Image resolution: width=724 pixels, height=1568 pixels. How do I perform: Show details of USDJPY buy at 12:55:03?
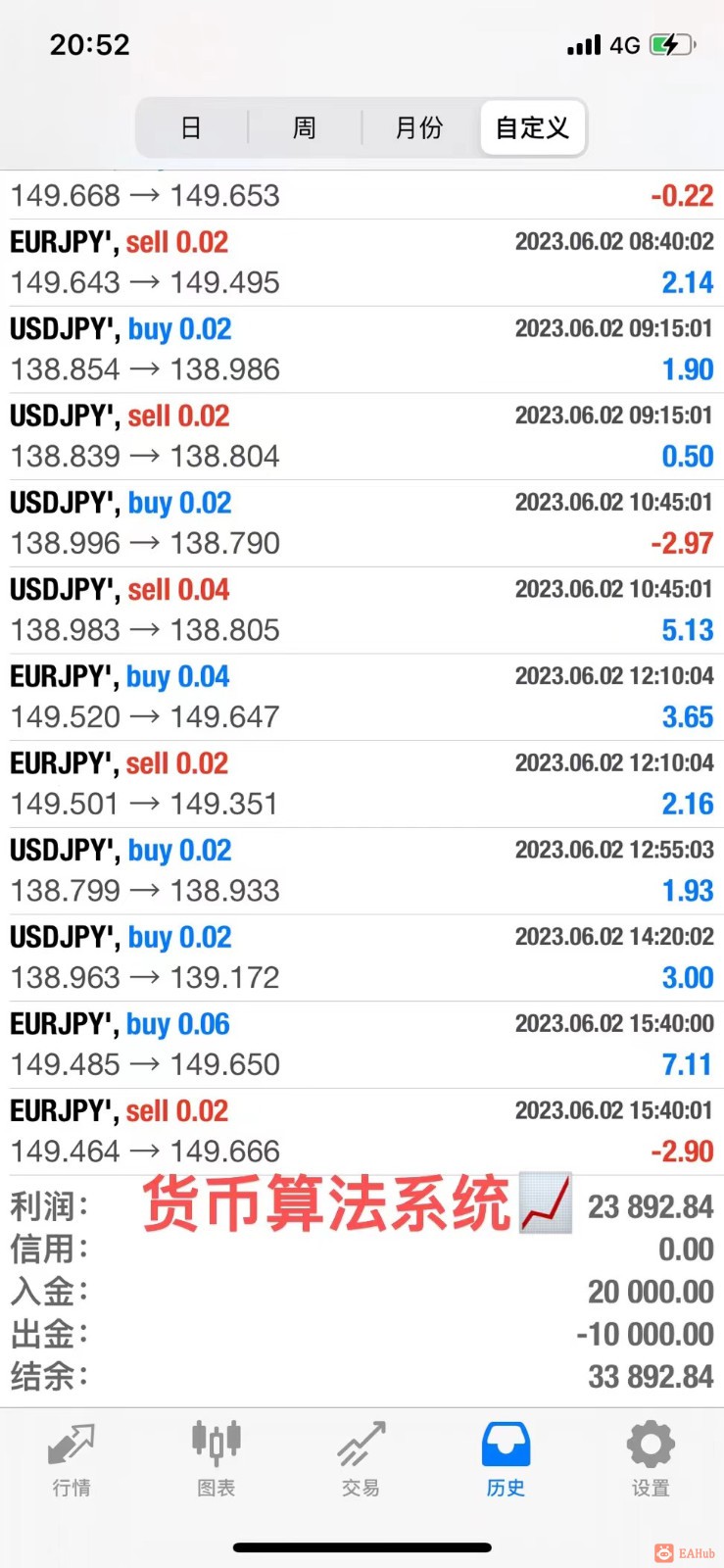(x=362, y=870)
